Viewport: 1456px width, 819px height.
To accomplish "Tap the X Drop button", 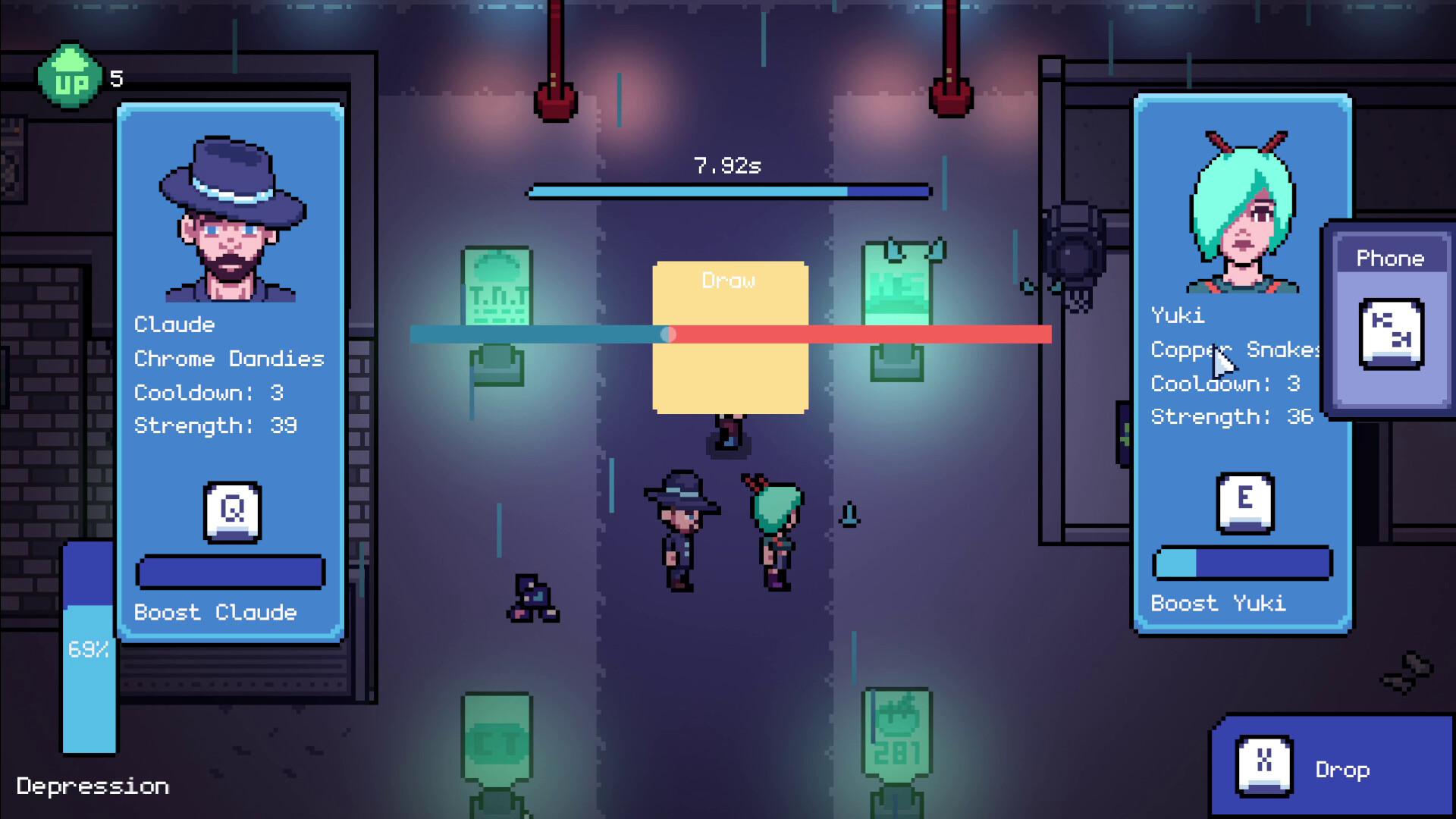I will pyautogui.click(x=1264, y=767).
